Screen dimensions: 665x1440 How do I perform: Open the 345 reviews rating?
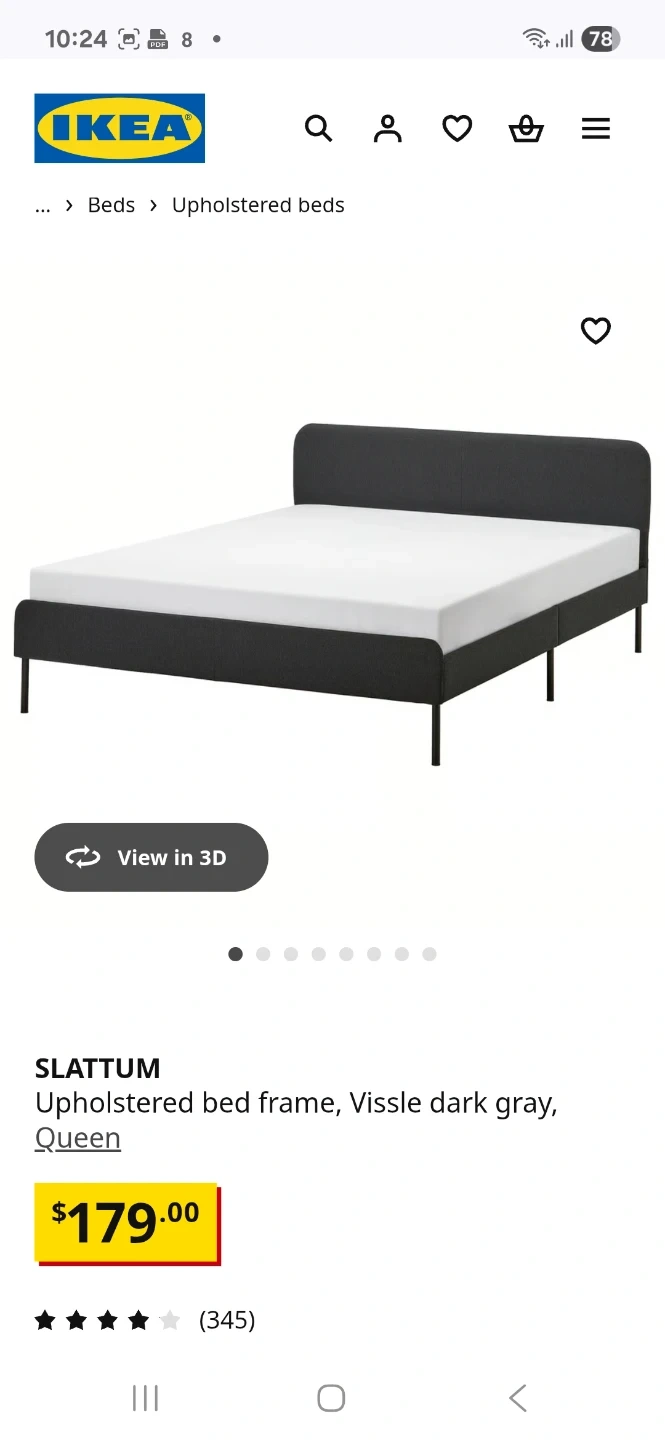coord(145,1320)
